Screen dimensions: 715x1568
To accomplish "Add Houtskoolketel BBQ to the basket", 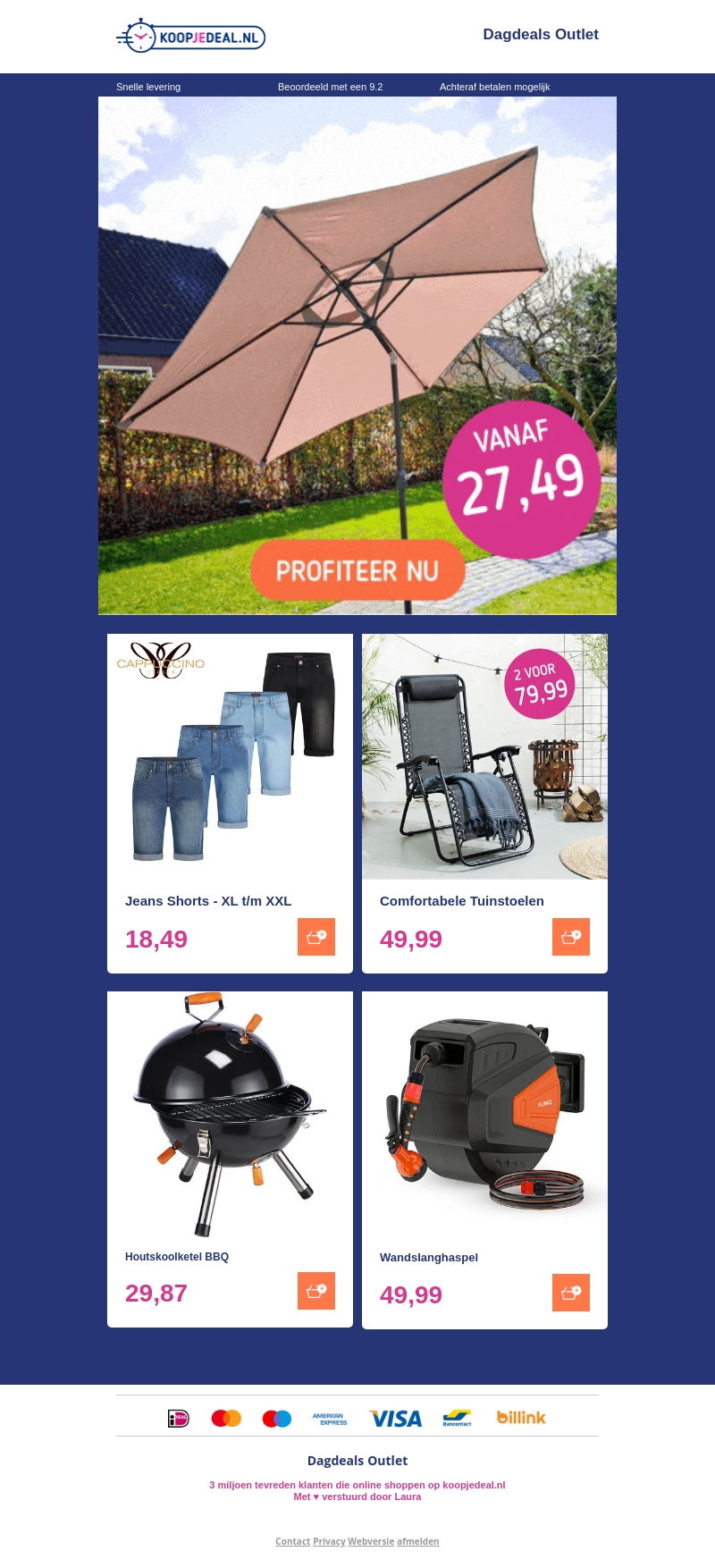I will pos(316,1291).
